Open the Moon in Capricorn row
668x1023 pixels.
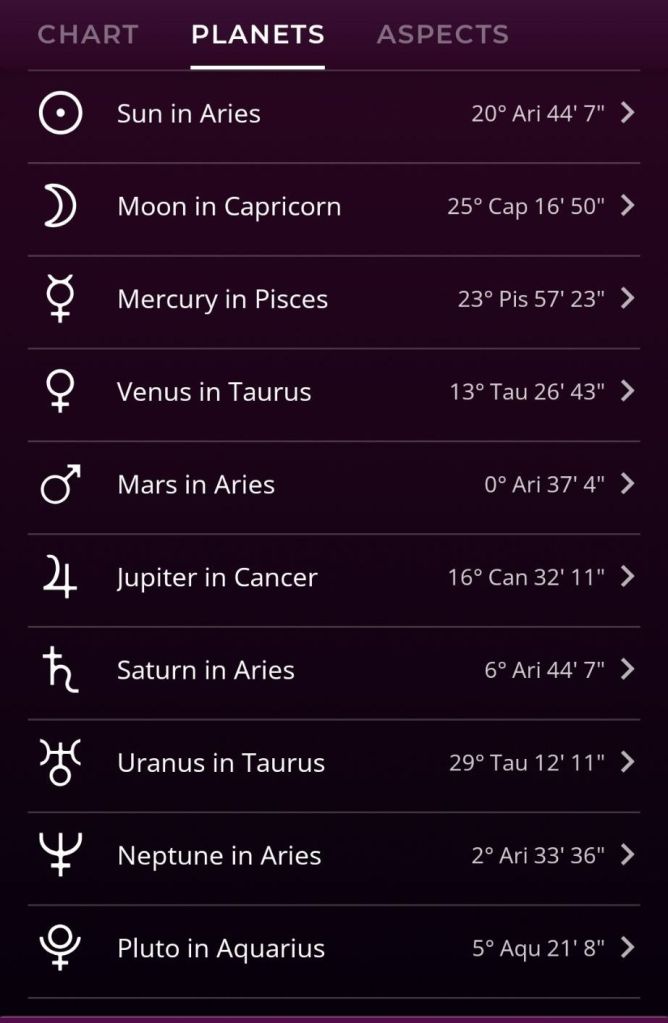[x=334, y=207]
